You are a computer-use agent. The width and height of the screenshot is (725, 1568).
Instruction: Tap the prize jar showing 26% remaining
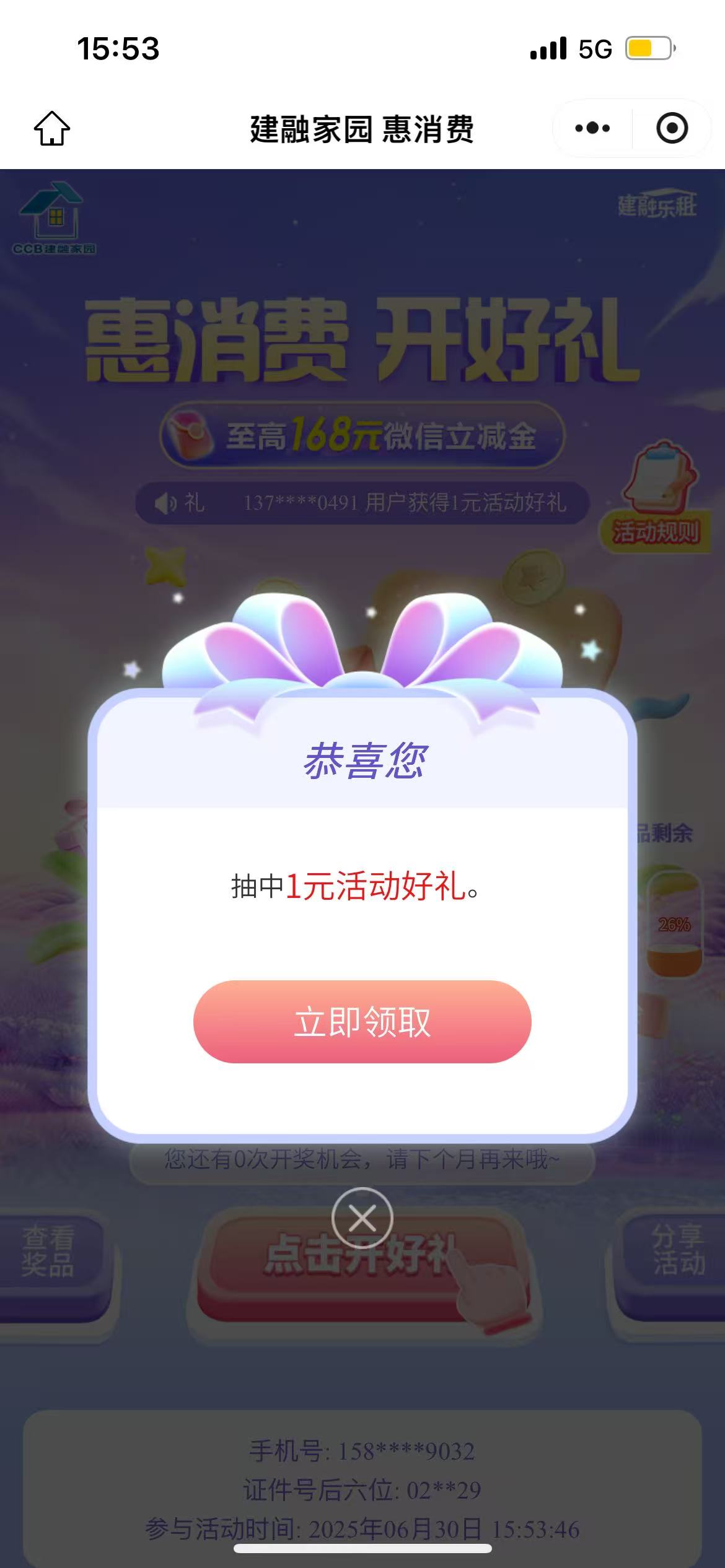(675, 923)
